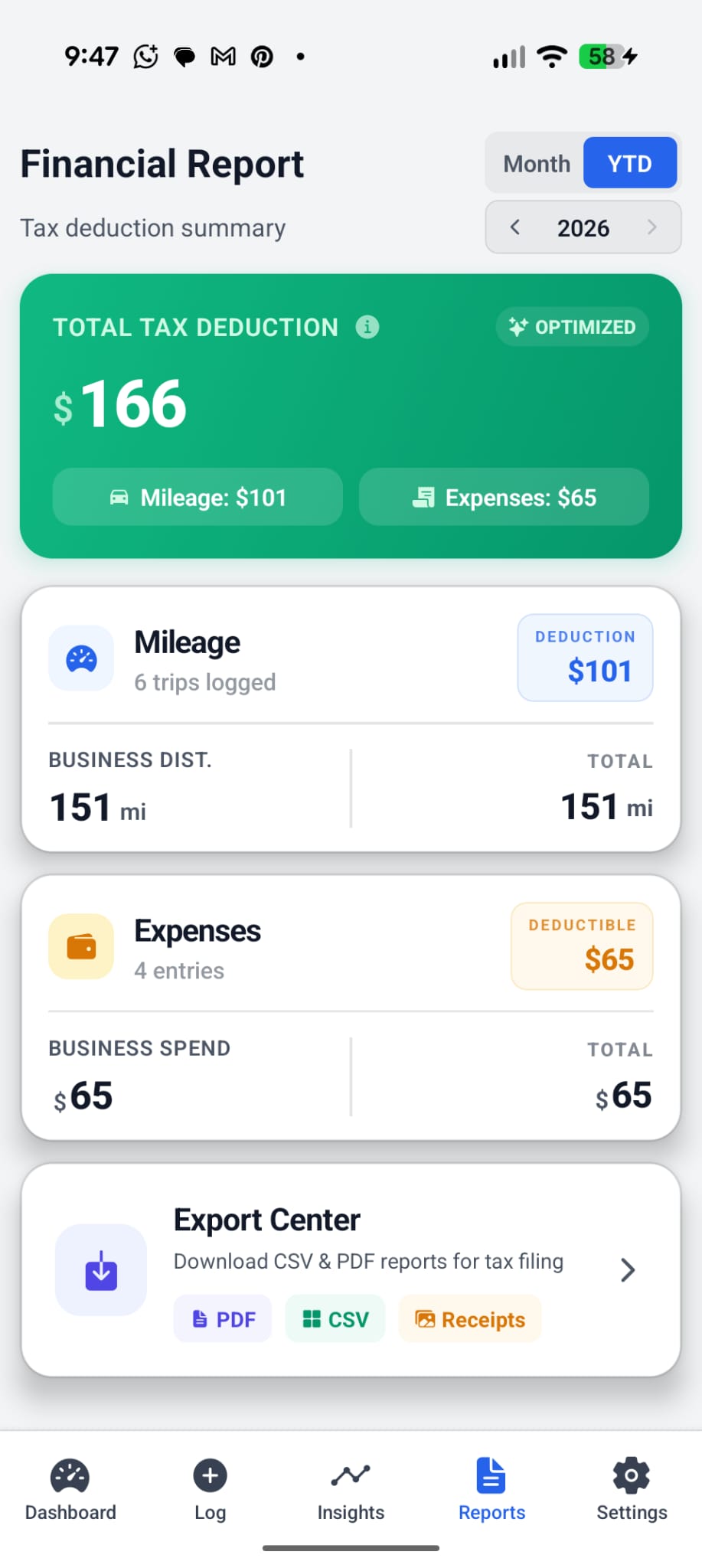Go to the previous year with the left chevron
The width and height of the screenshot is (702, 1568).
(x=516, y=227)
